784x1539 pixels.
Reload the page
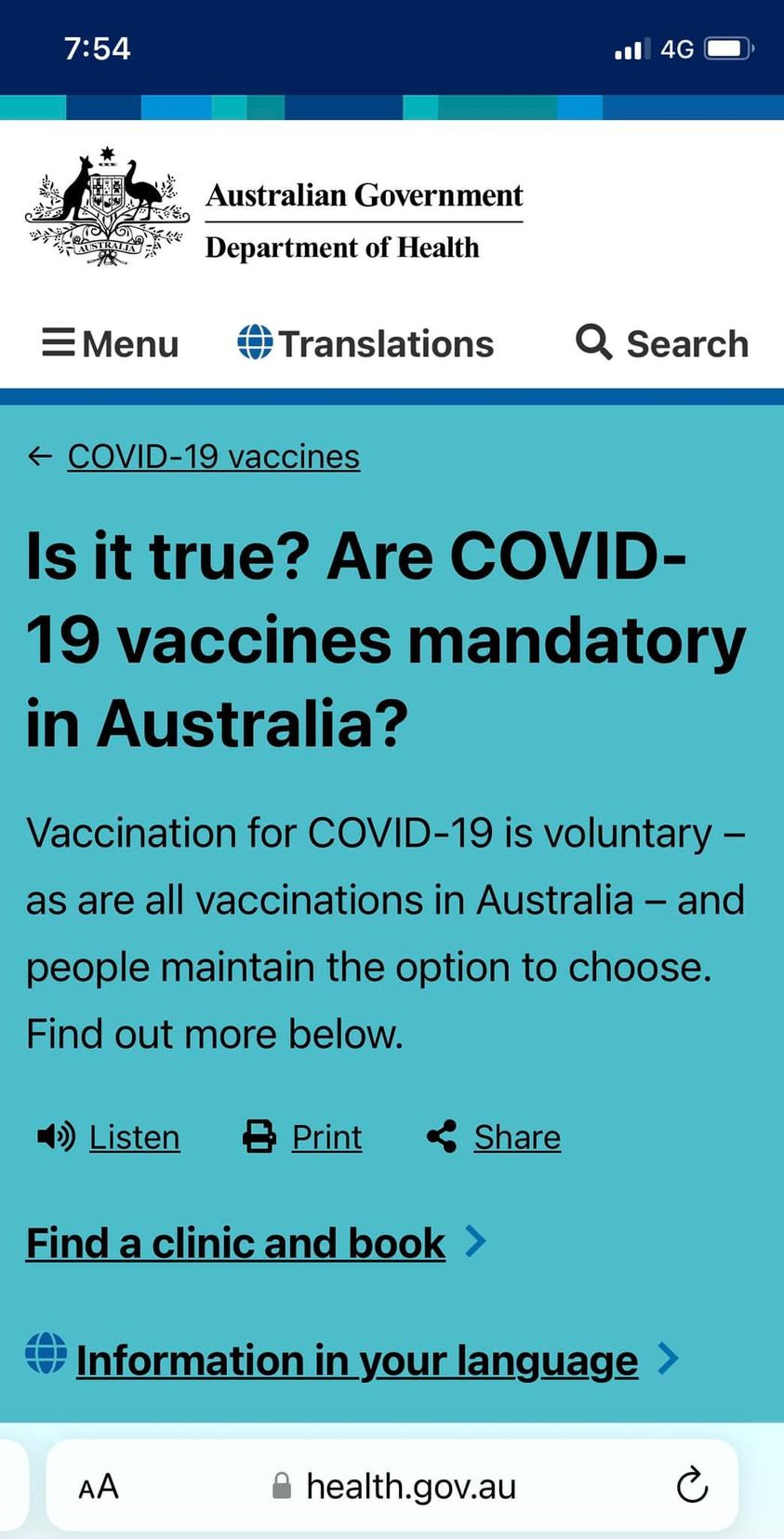click(692, 1485)
